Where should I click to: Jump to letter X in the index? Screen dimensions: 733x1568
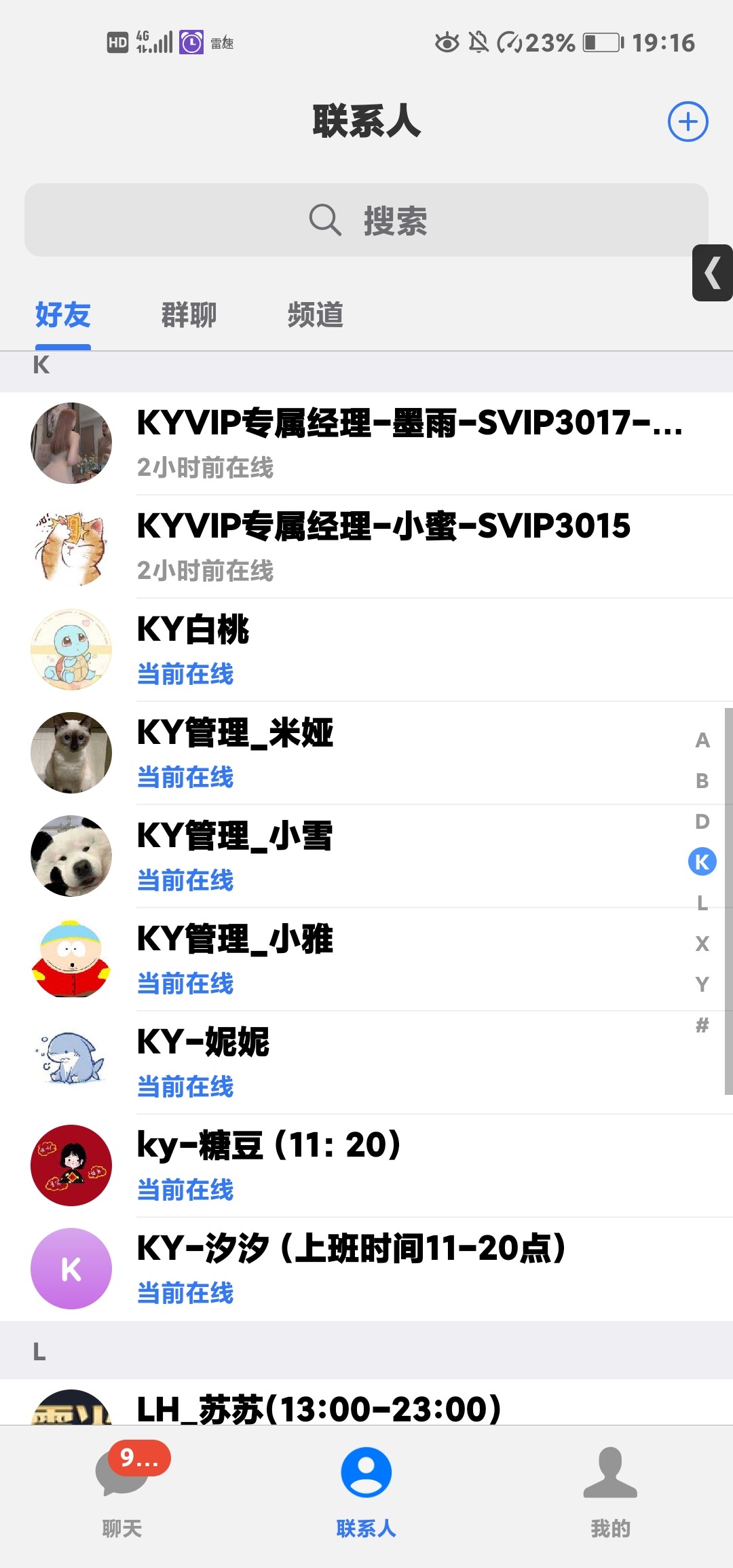(702, 944)
